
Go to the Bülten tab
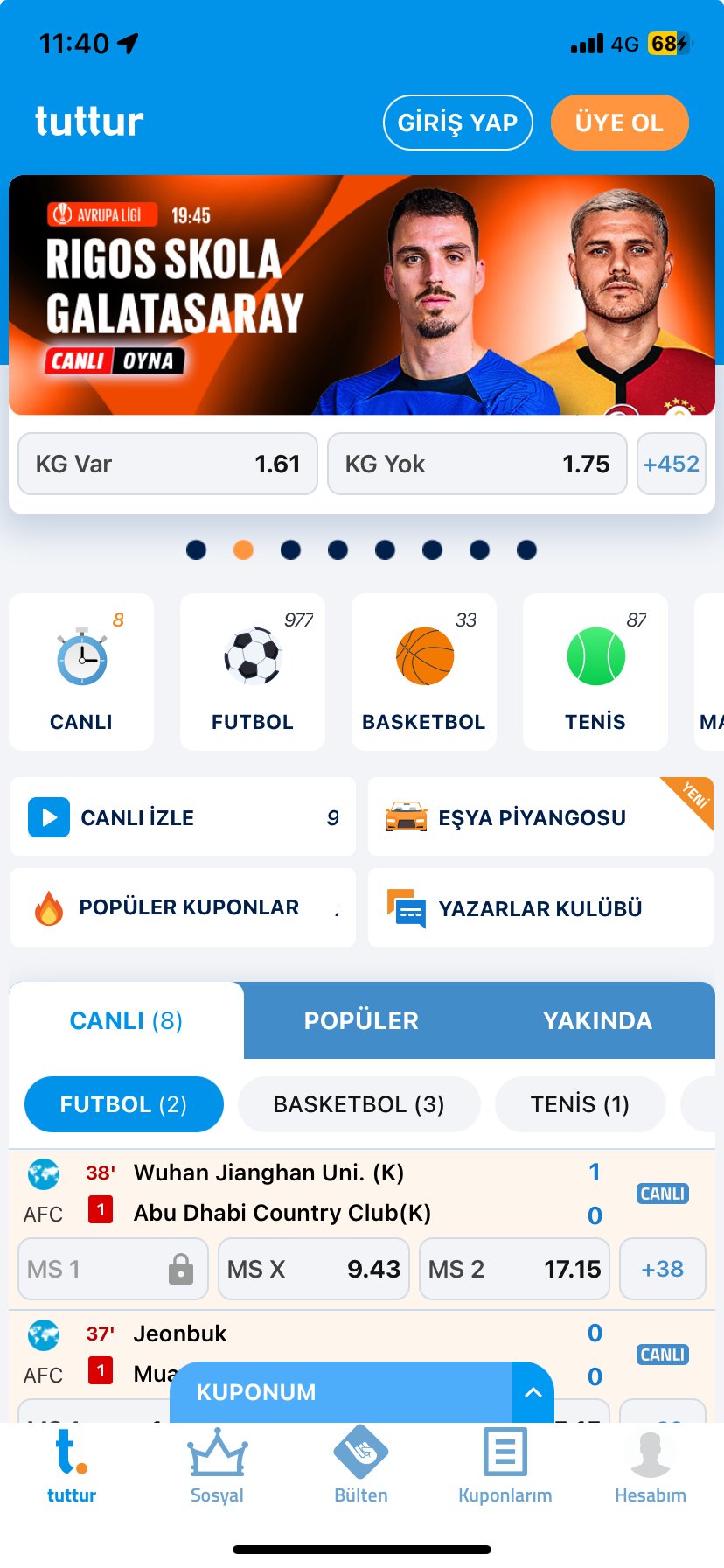[361, 1464]
